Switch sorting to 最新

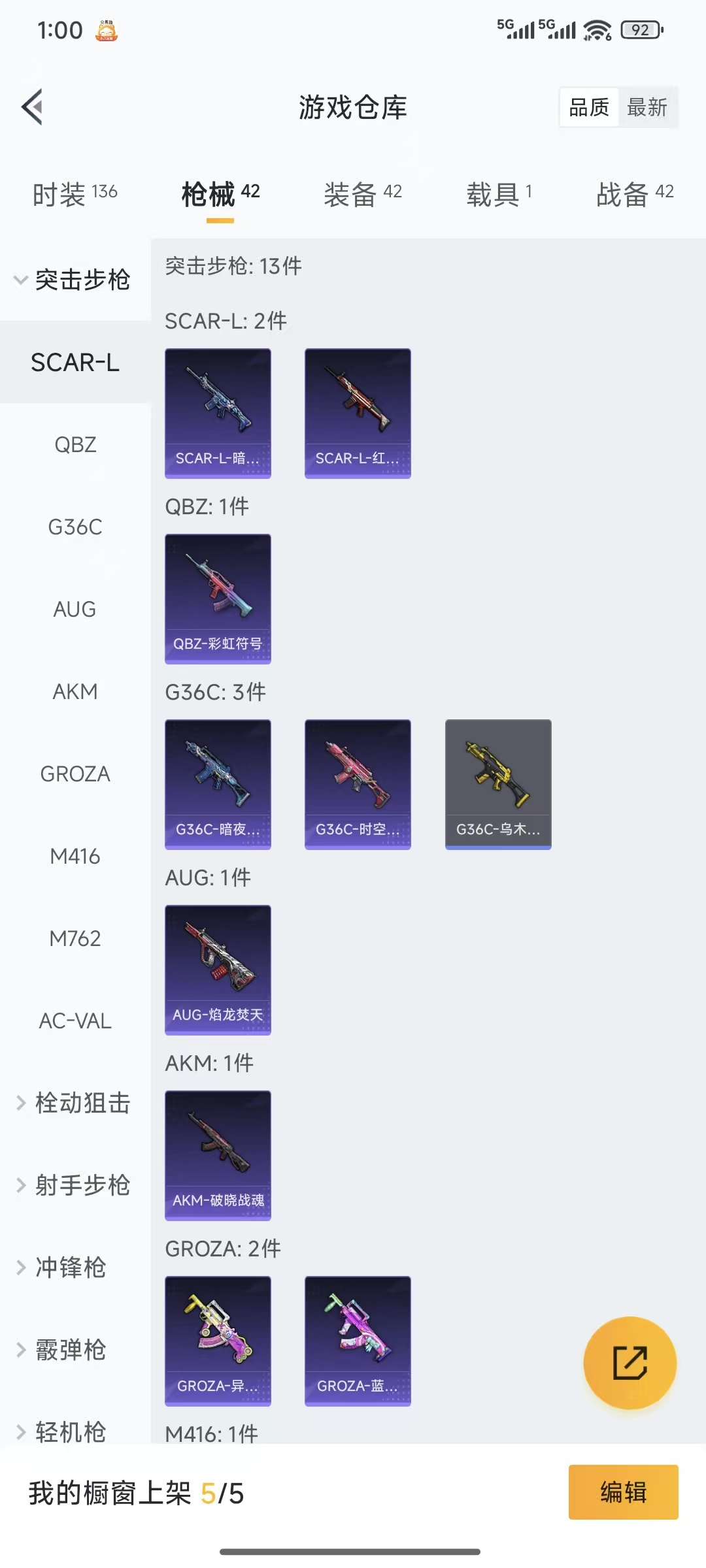click(x=647, y=107)
